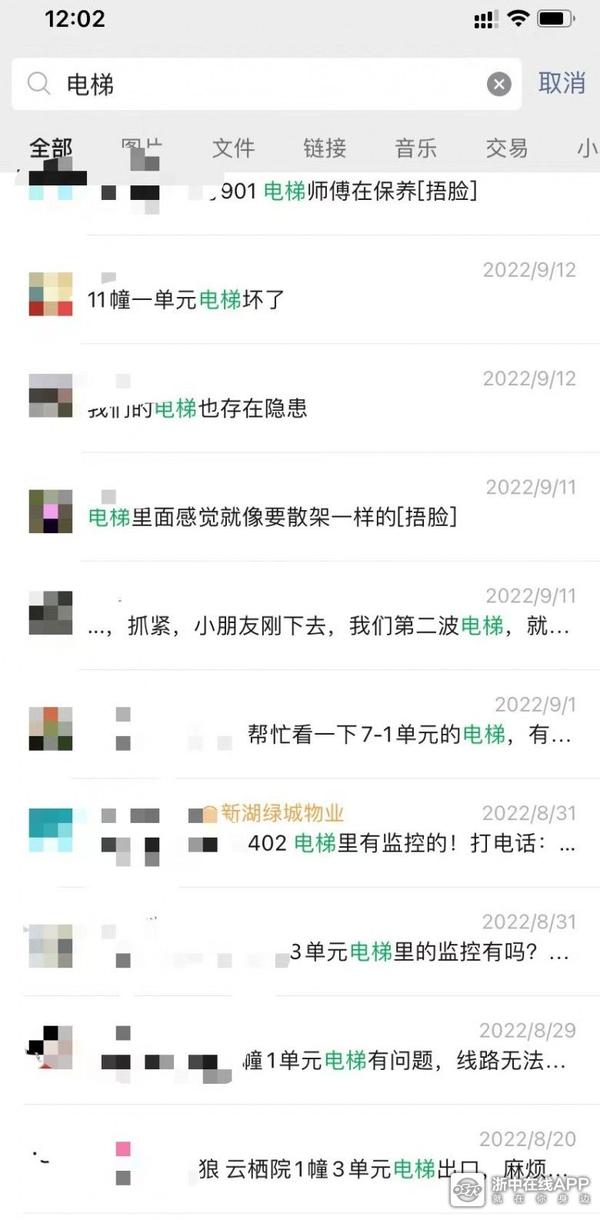The width and height of the screenshot is (600, 1220).
Task: Open result 901 电梯师傅在保养
Action: click(340, 192)
